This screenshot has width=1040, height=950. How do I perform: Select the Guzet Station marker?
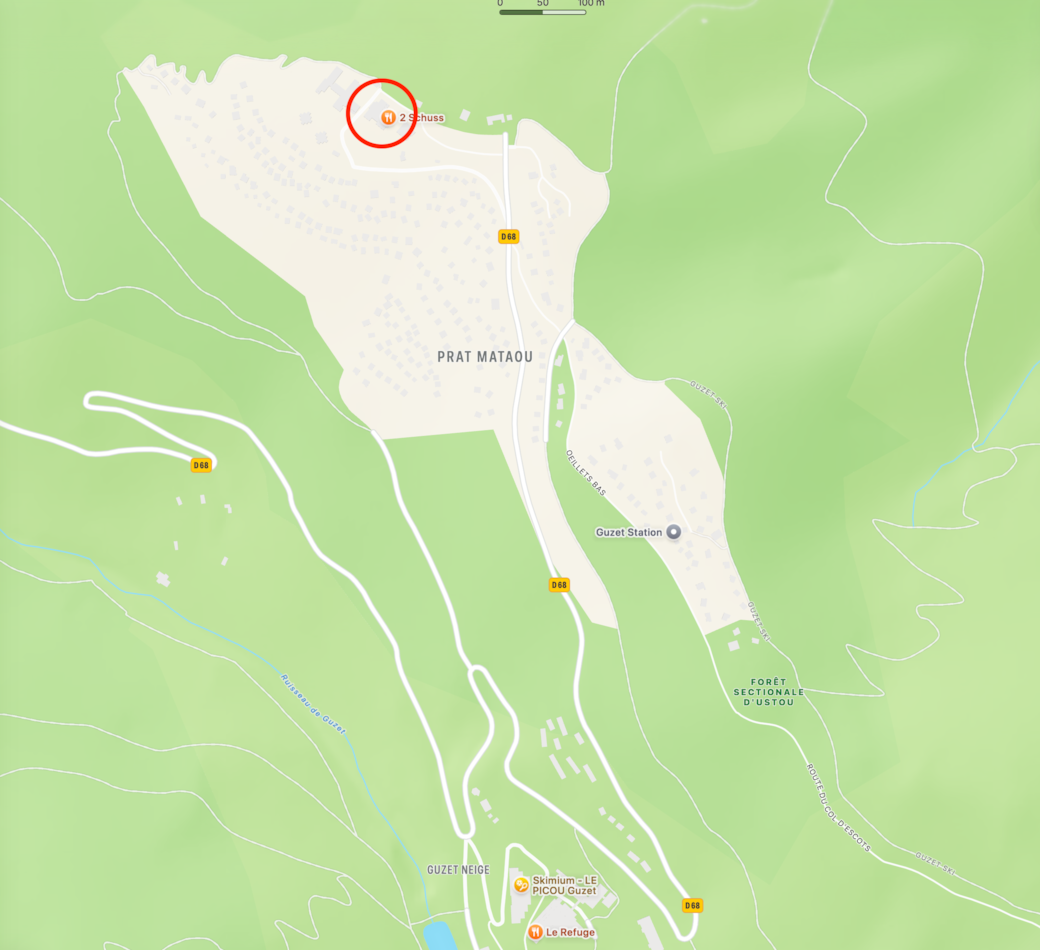(x=674, y=532)
